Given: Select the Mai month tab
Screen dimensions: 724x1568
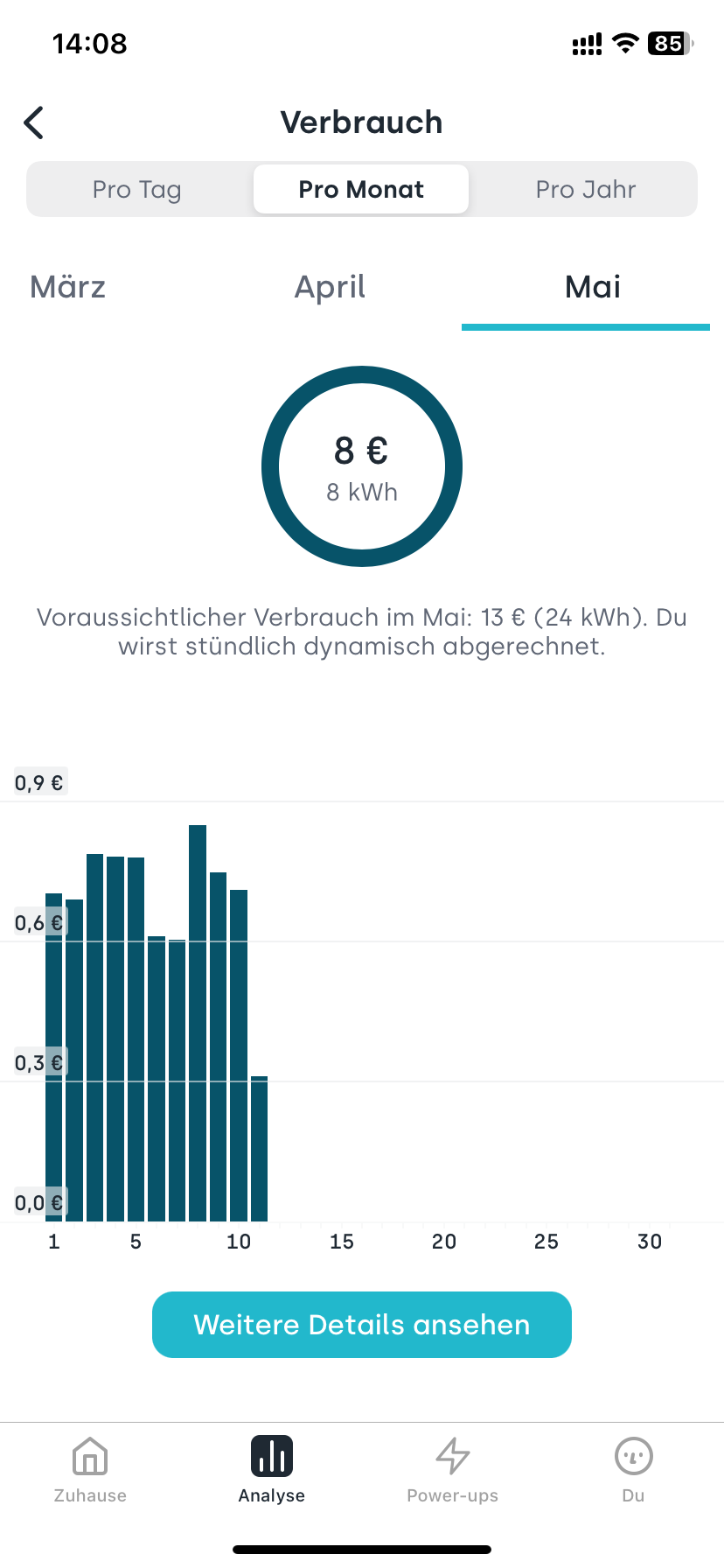Looking at the screenshot, I should click(x=593, y=287).
